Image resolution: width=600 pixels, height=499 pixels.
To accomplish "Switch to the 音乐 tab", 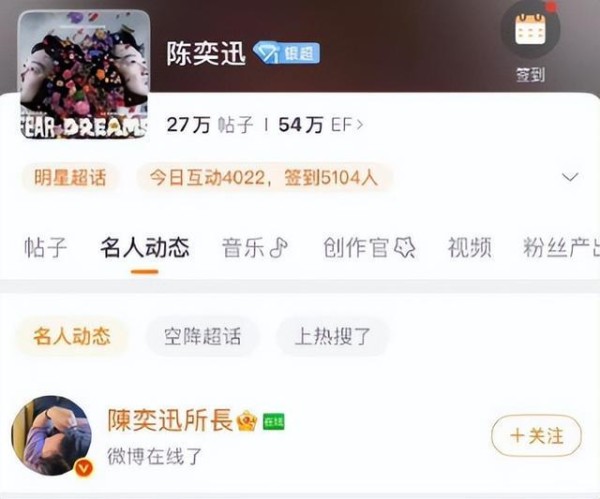I will click(x=255, y=248).
